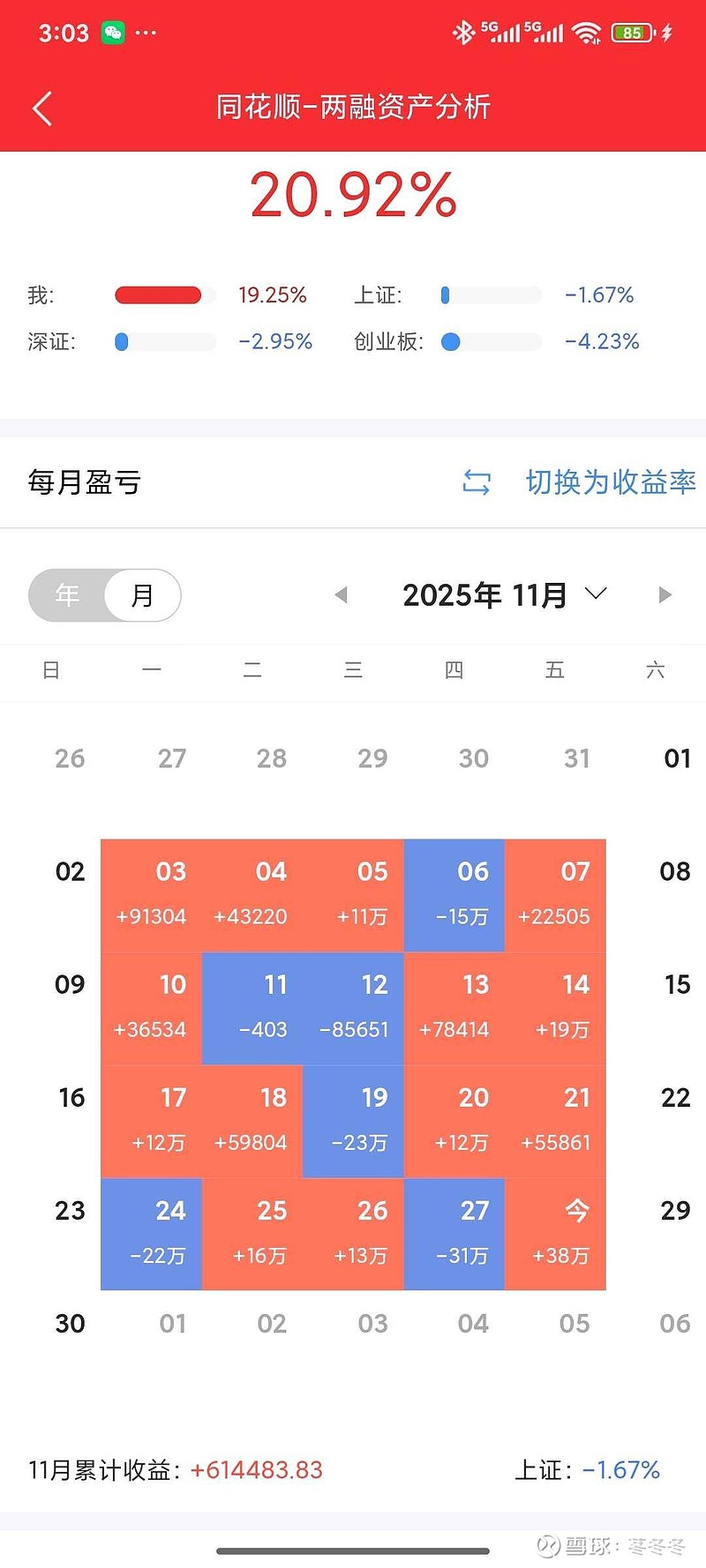706x1568 pixels.
Task: Tap the 同花顺-两融资产分析 title bar
Action: tap(353, 107)
